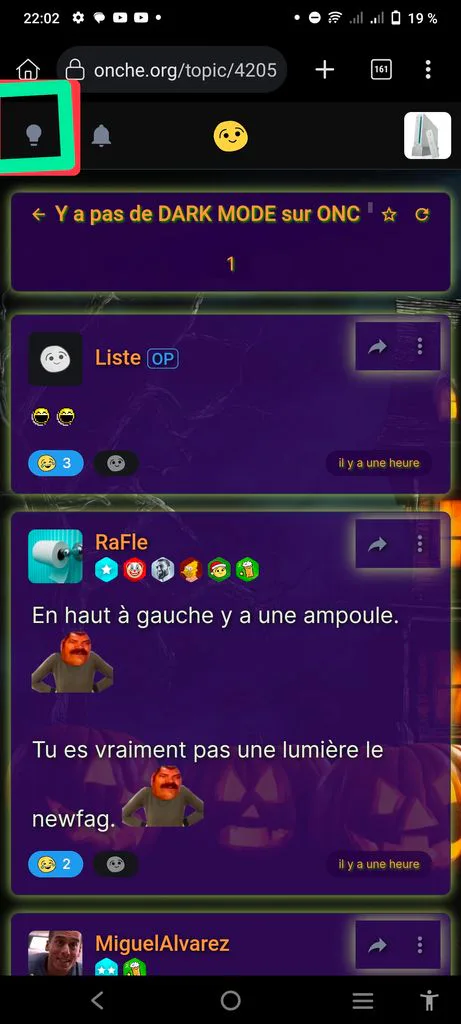The width and height of the screenshot is (461, 1024).
Task: Open the overflow menu on MiguelAlvarez's post
Action: click(420, 944)
